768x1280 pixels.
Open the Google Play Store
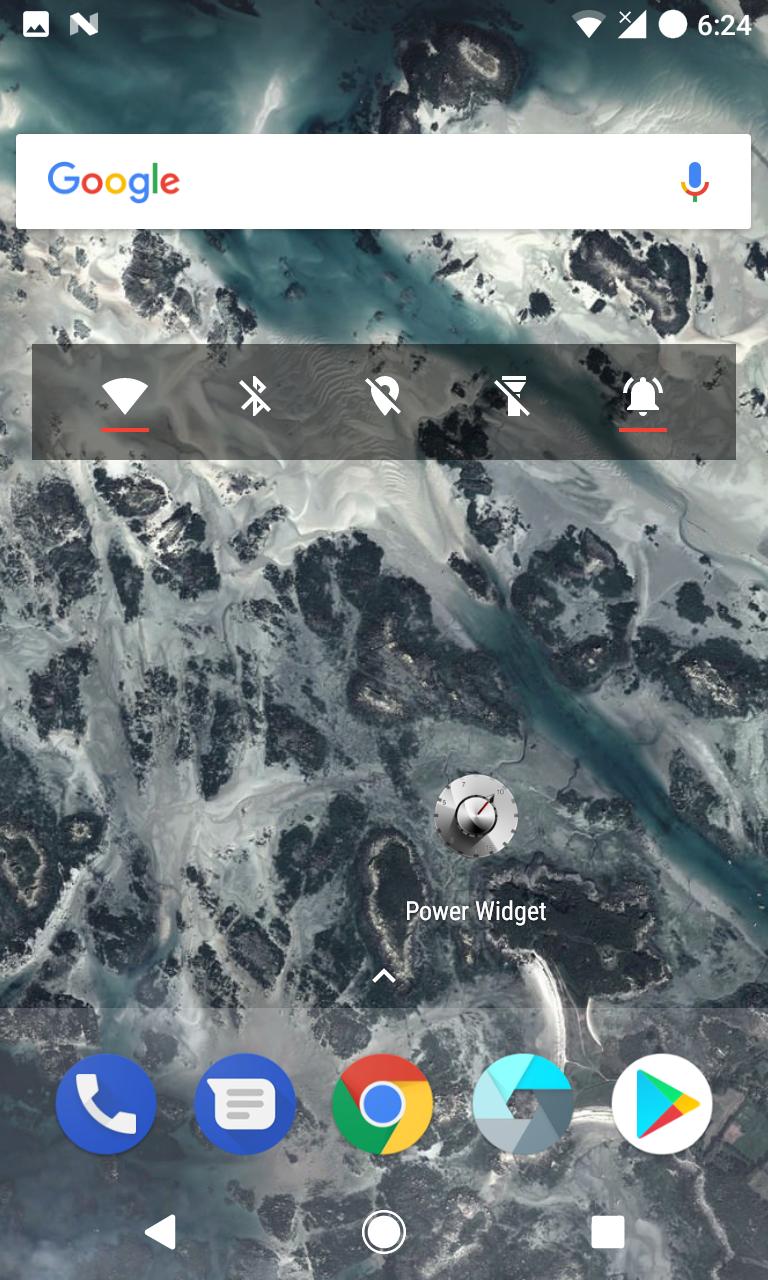click(x=661, y=1104)
